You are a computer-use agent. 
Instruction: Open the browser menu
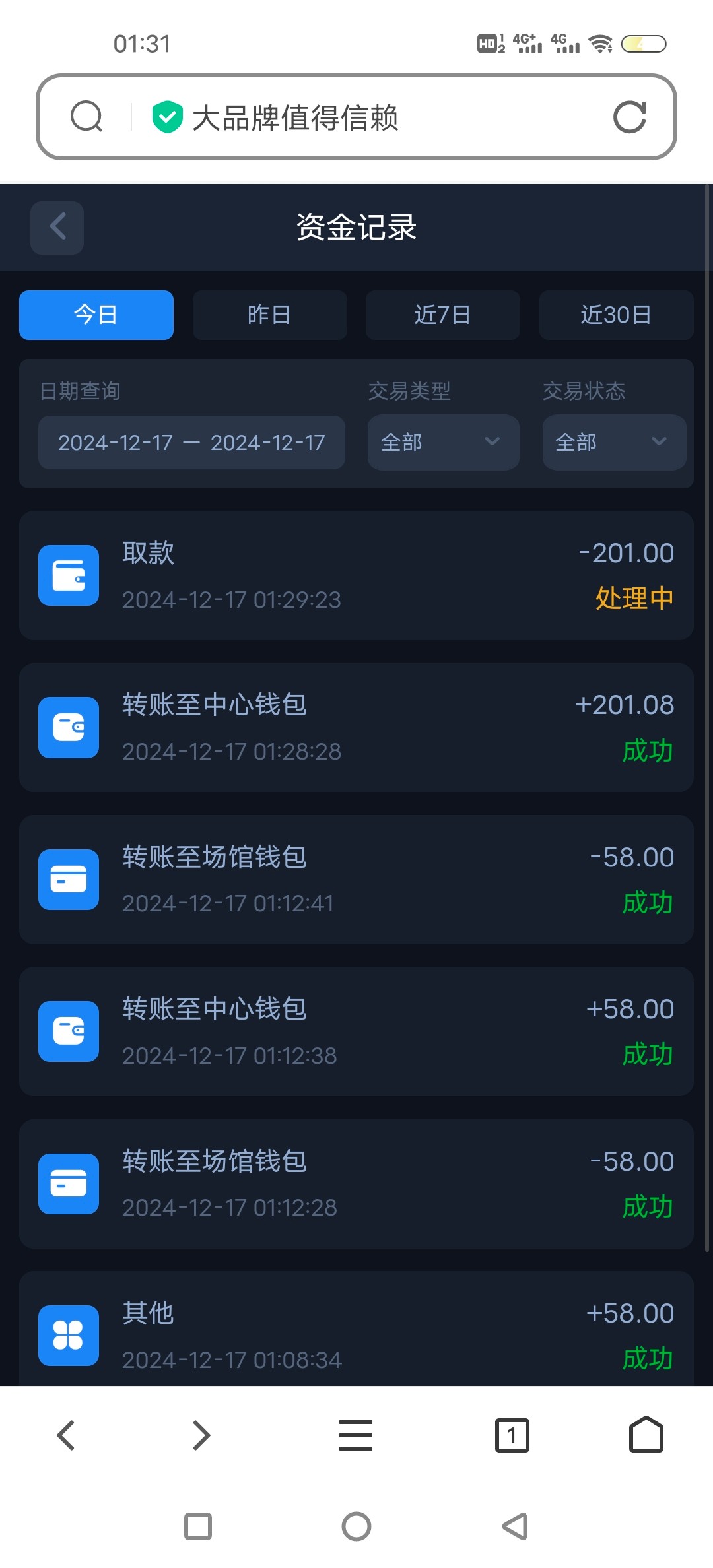(356, 1435)
